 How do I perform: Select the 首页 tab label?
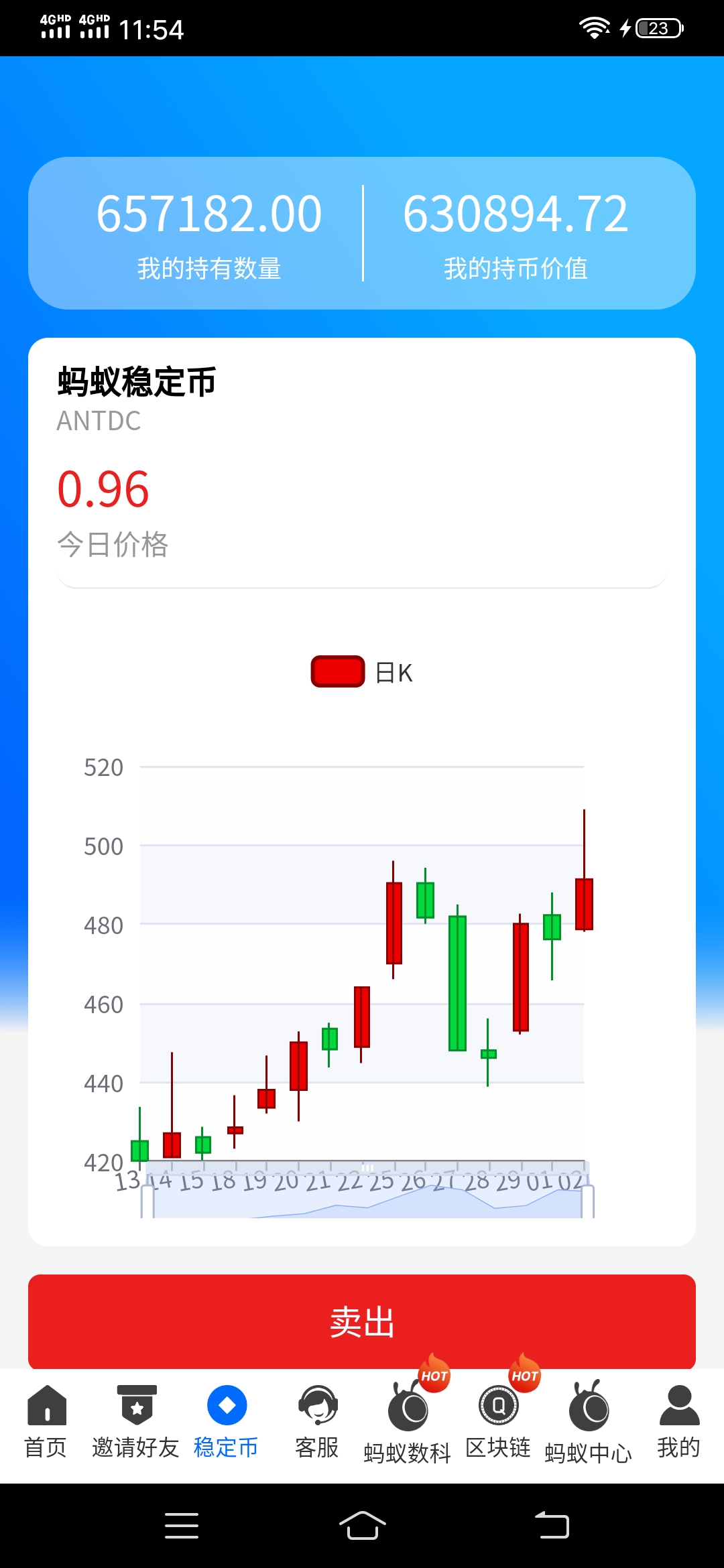click(44, 1447)
